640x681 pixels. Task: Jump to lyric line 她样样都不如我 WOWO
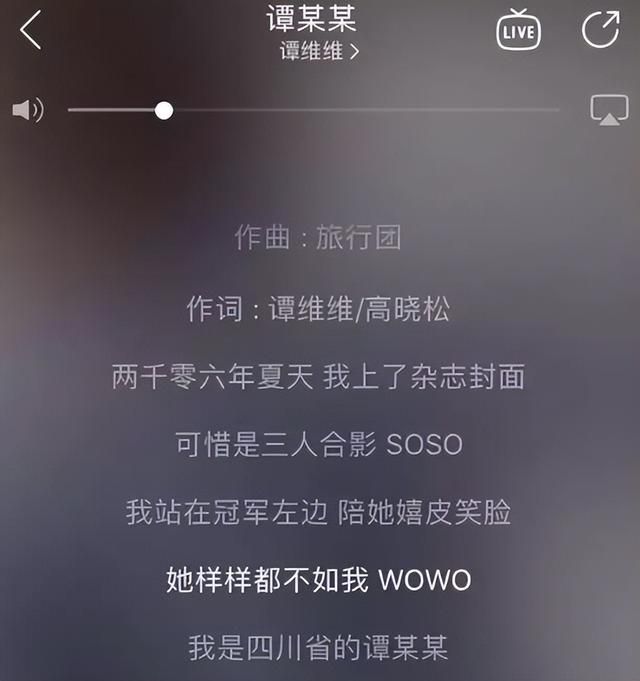(x=318, y=580)
